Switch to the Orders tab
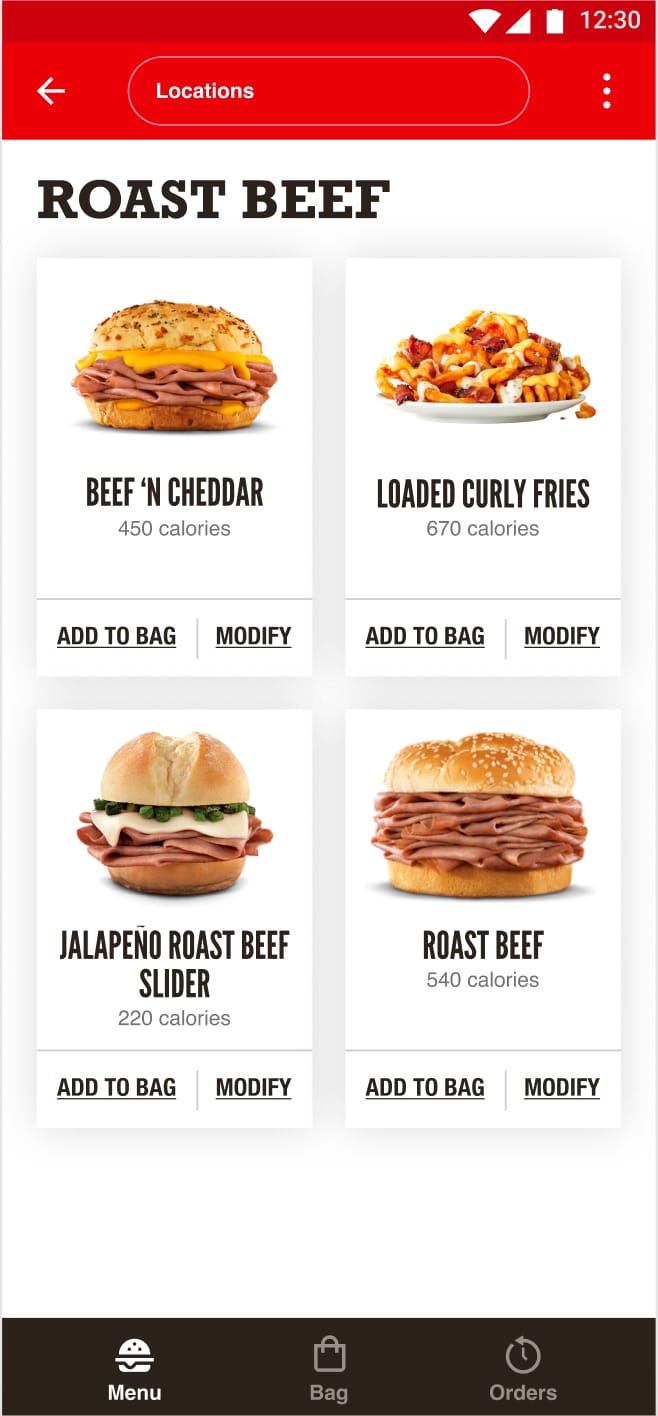 (x=522, y=1368)
